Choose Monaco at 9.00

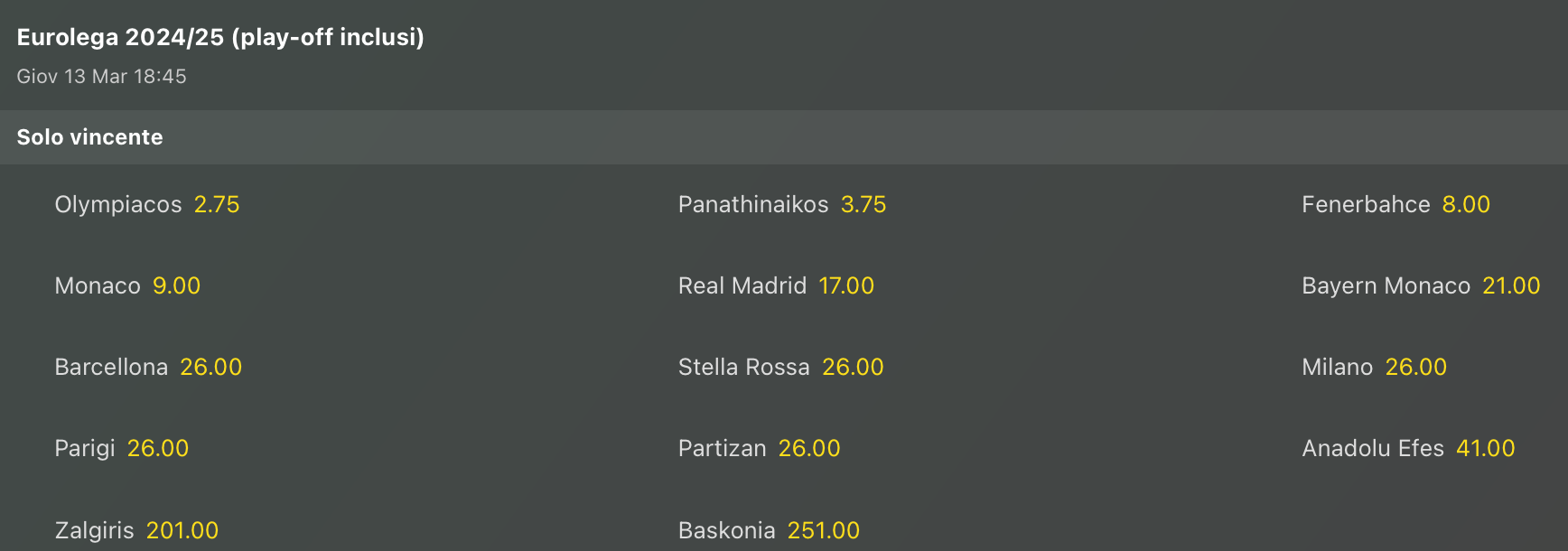pyautogui.click(x=127, y=286)
